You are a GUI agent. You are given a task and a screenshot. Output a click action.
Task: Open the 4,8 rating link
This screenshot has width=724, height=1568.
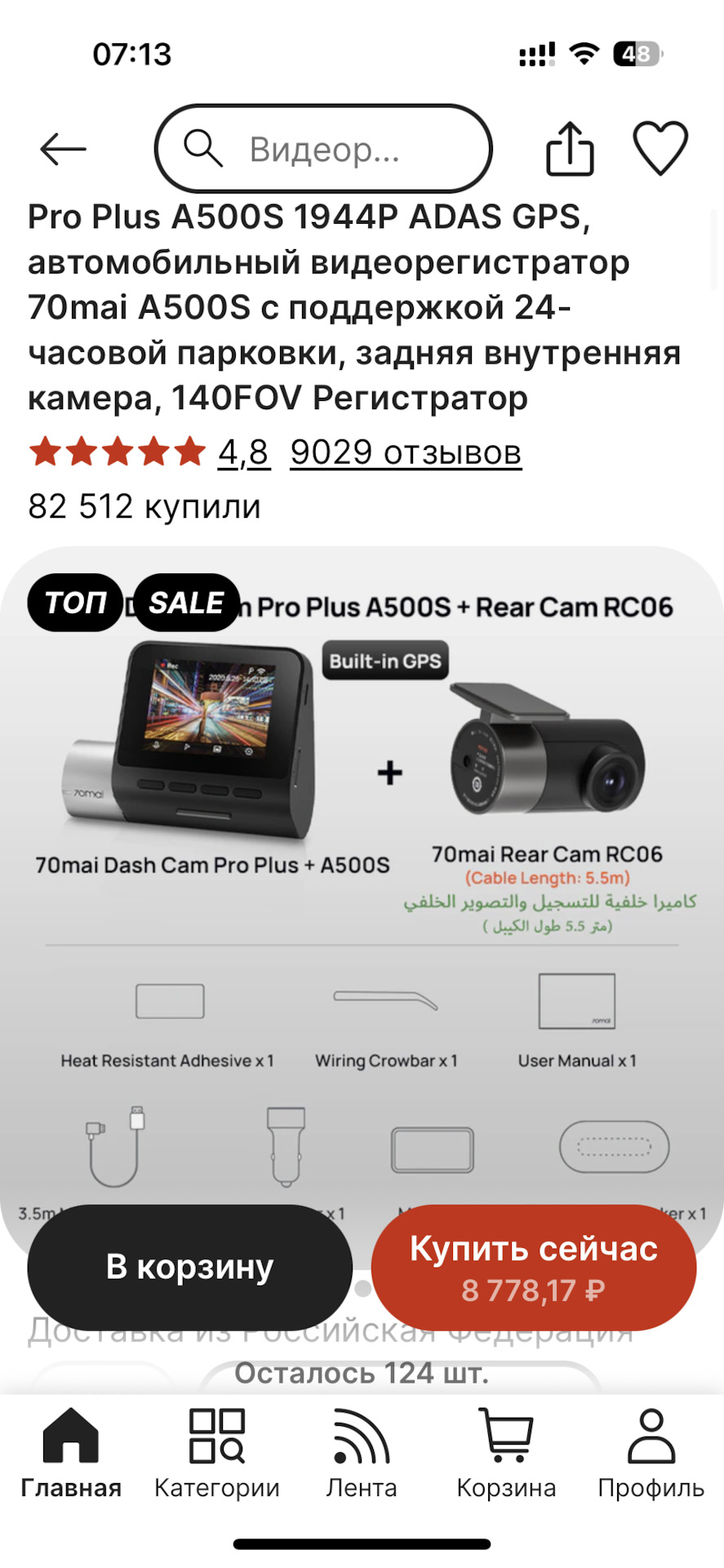243,452
